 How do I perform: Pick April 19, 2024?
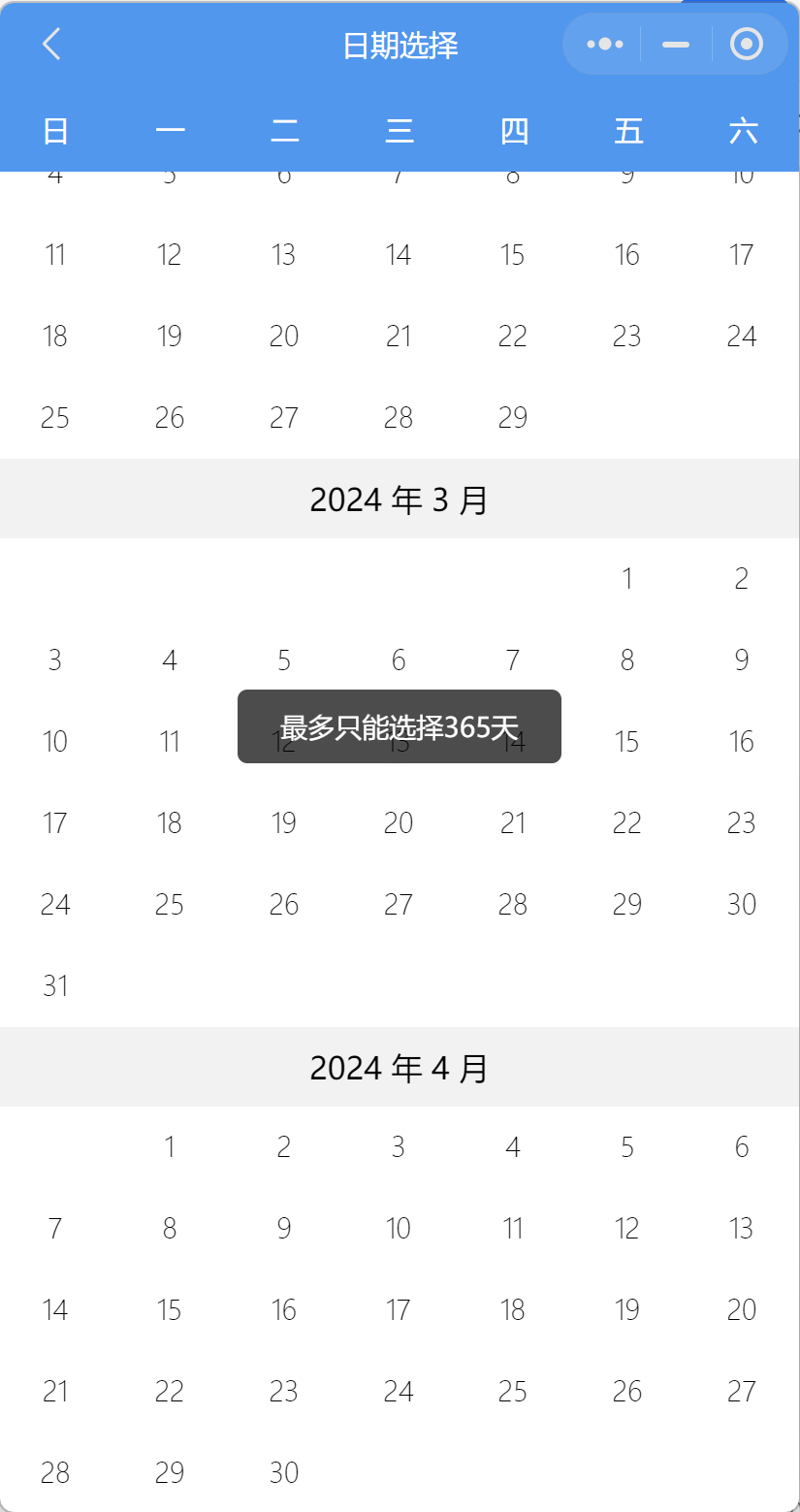(x=627, y=1310)
